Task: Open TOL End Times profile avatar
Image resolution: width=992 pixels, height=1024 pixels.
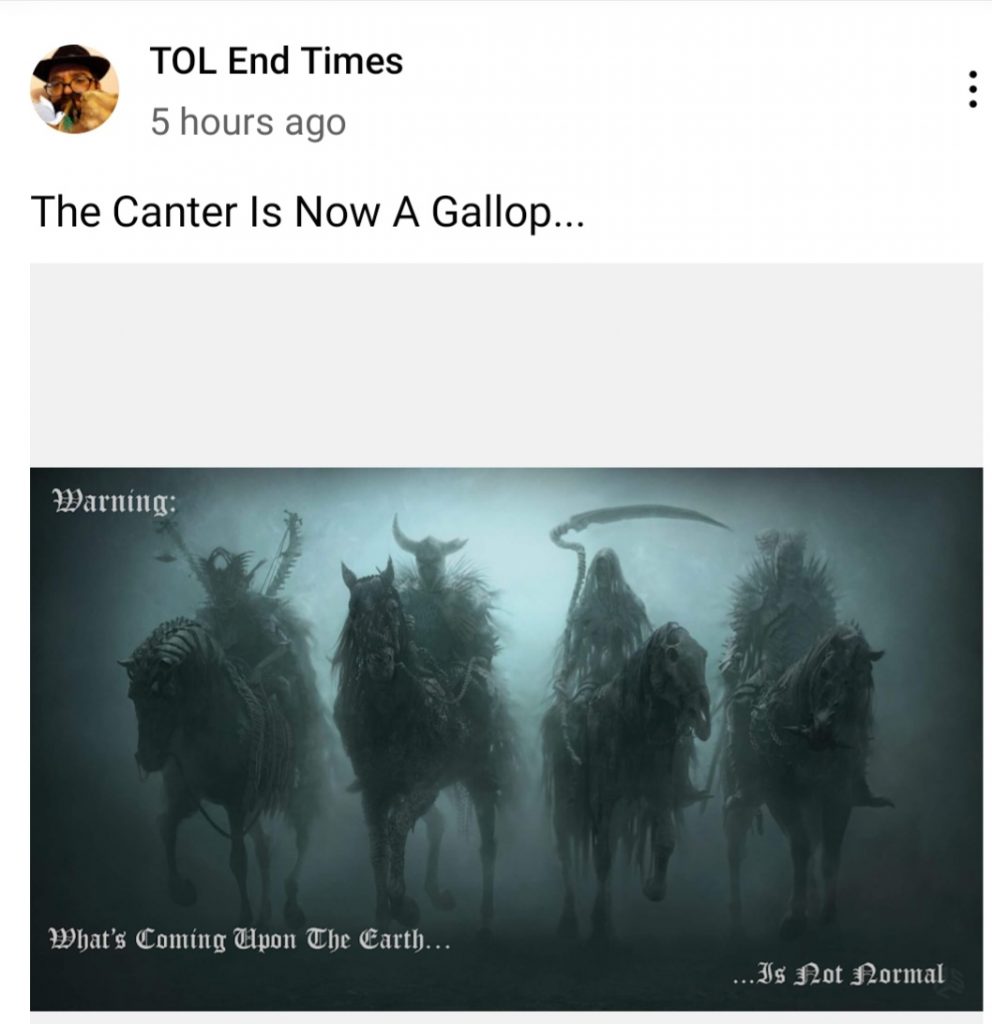Action: click(x=75, y=89)
